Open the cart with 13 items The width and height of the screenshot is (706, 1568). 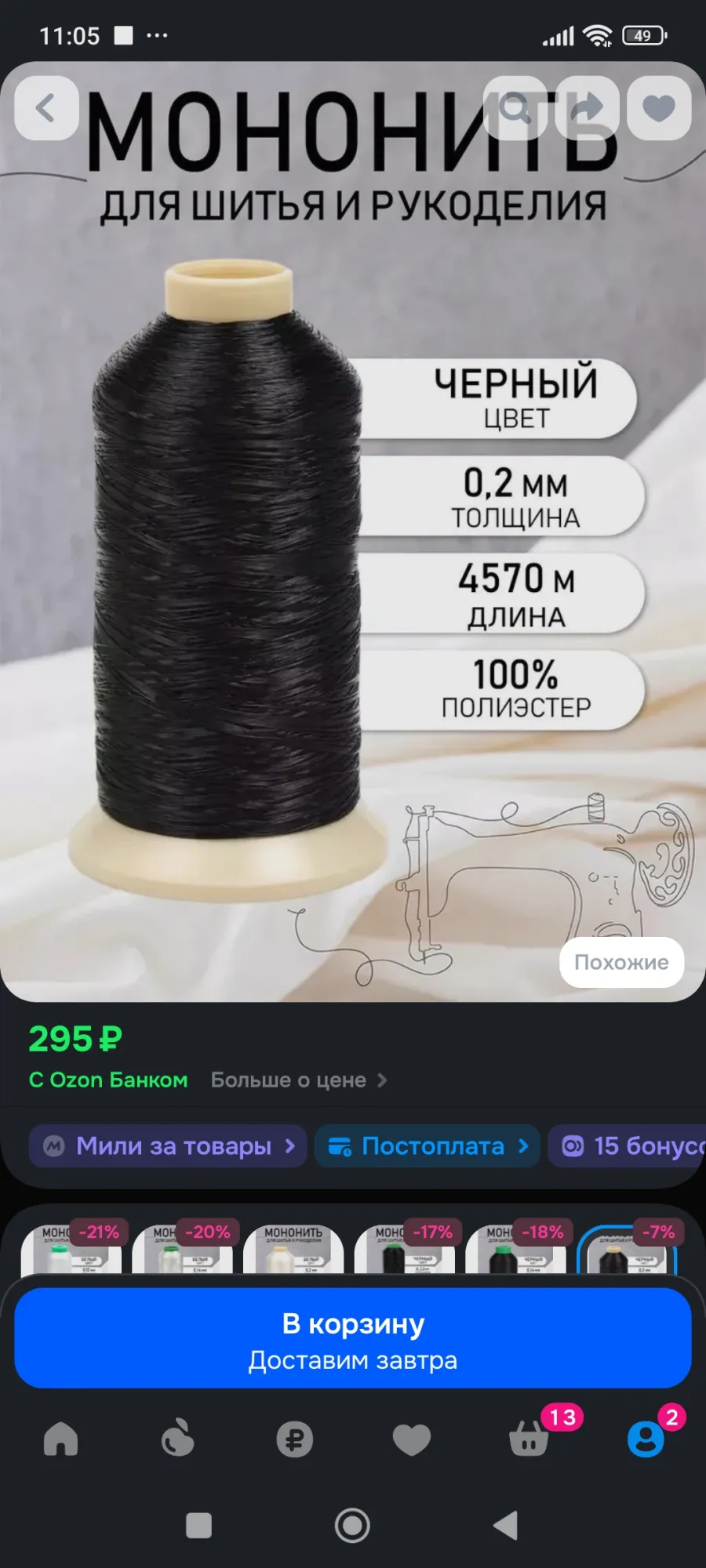pos(529,1439)
